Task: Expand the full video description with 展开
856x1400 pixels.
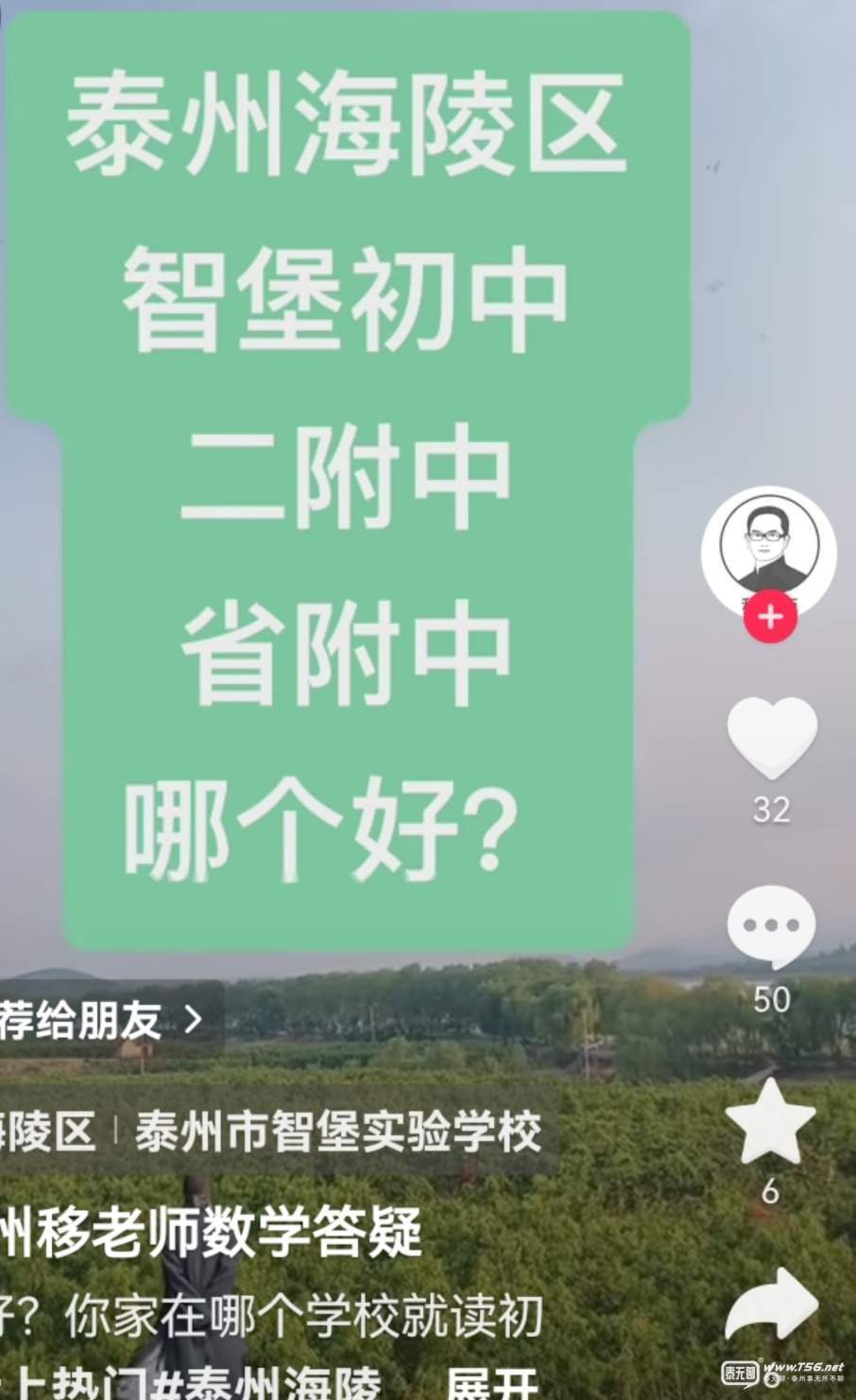Action: coord(491,1385)
